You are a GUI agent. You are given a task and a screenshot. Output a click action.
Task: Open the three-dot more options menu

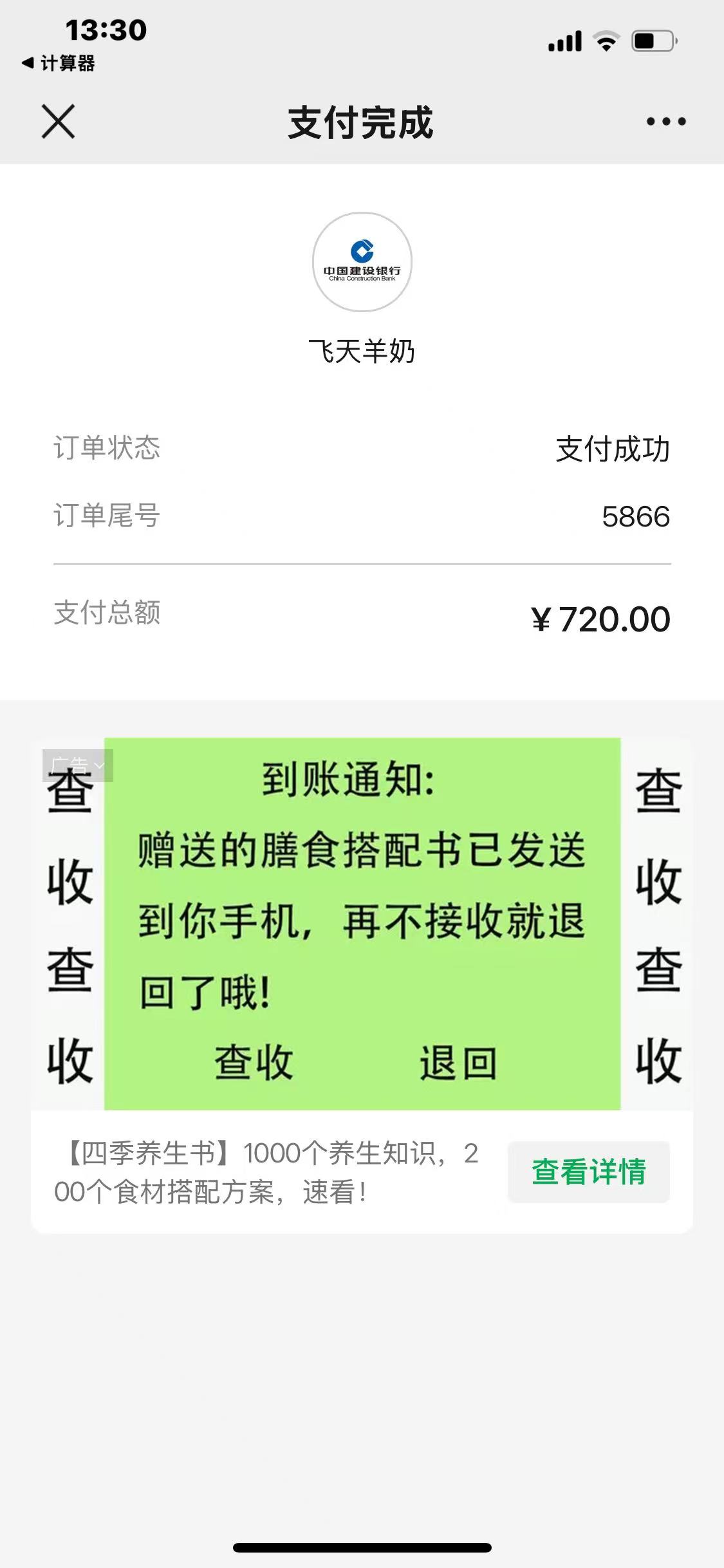[665, 122]
